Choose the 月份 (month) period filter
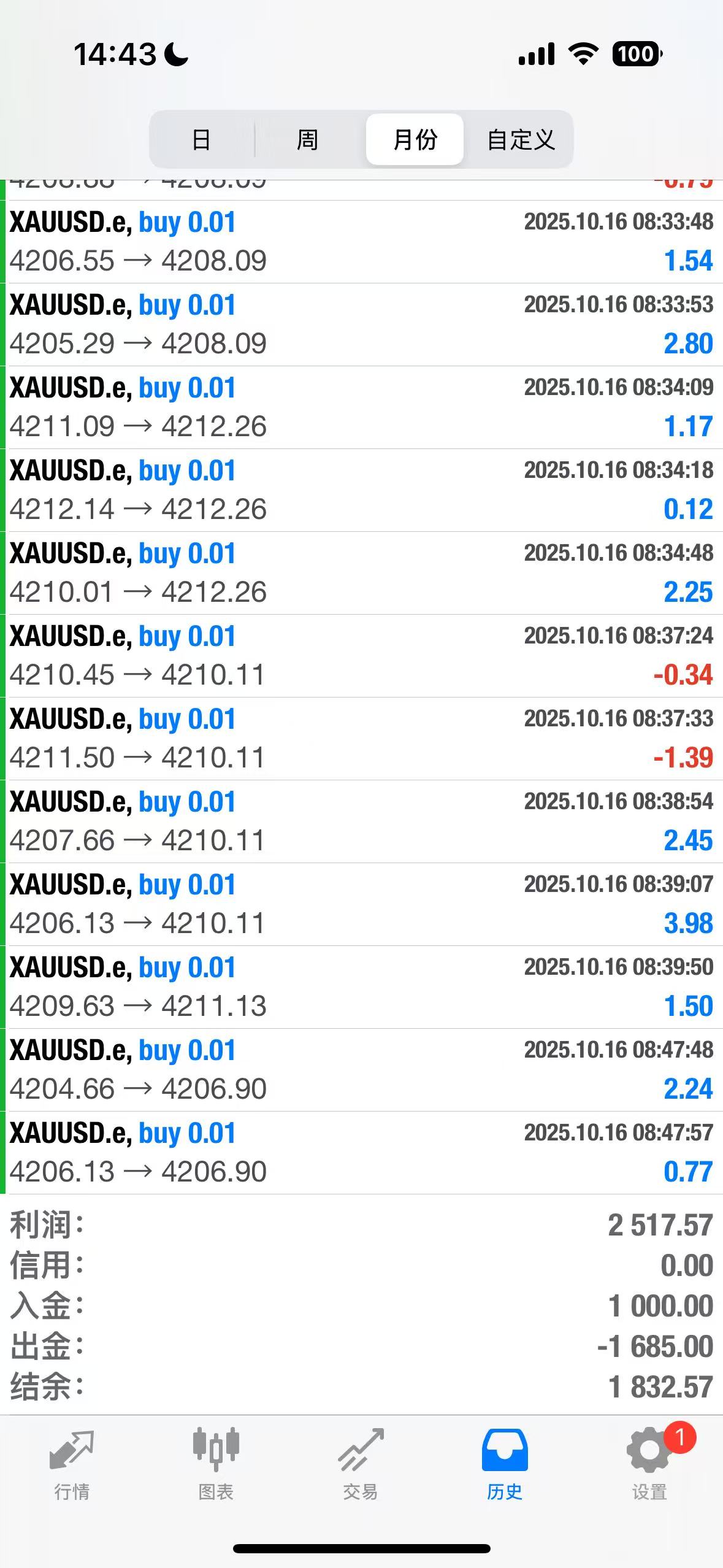Screen dimensions: 723x1568 [415, 140]
